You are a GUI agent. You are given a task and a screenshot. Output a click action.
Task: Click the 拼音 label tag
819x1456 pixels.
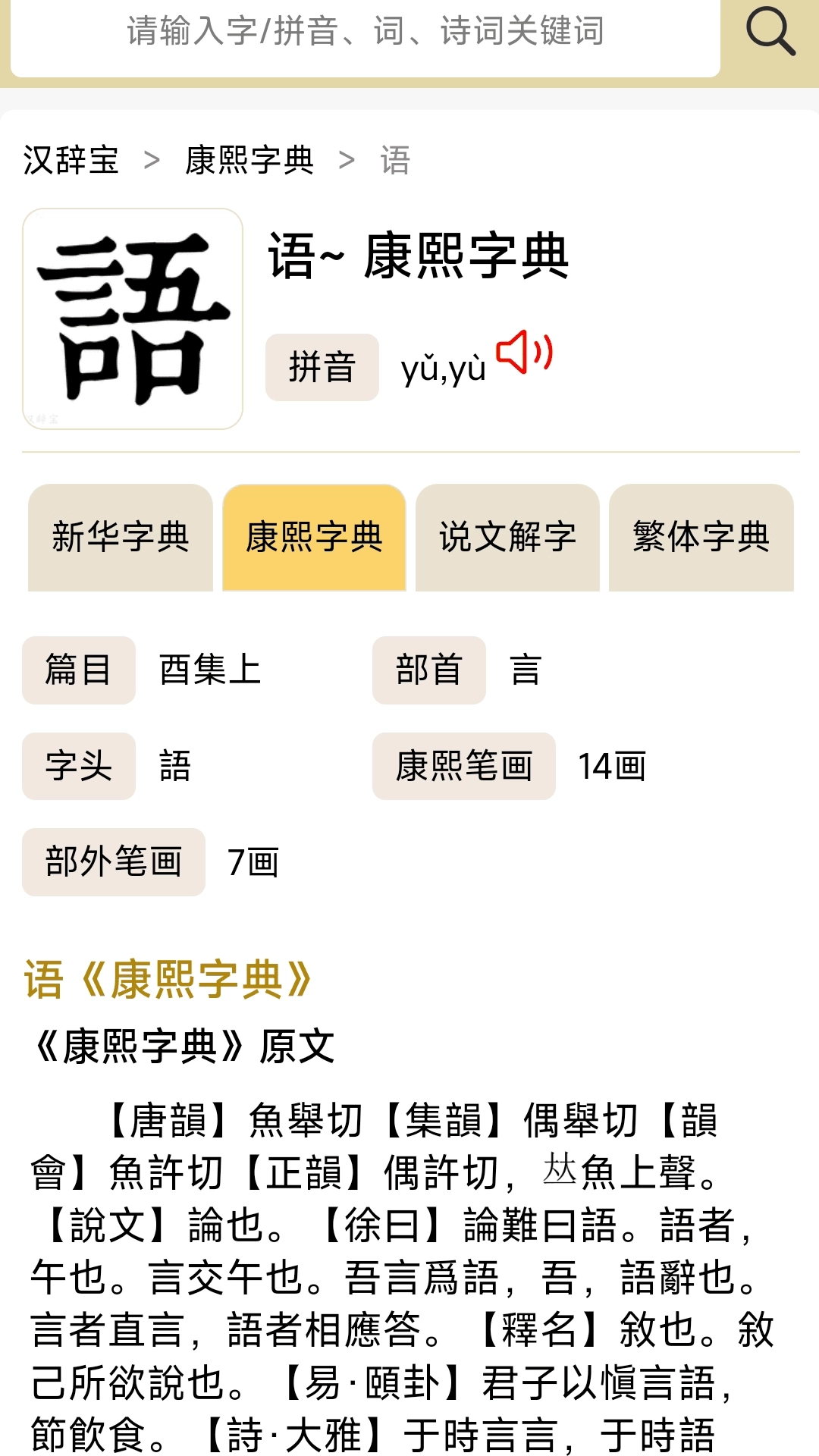click(322, 366)
